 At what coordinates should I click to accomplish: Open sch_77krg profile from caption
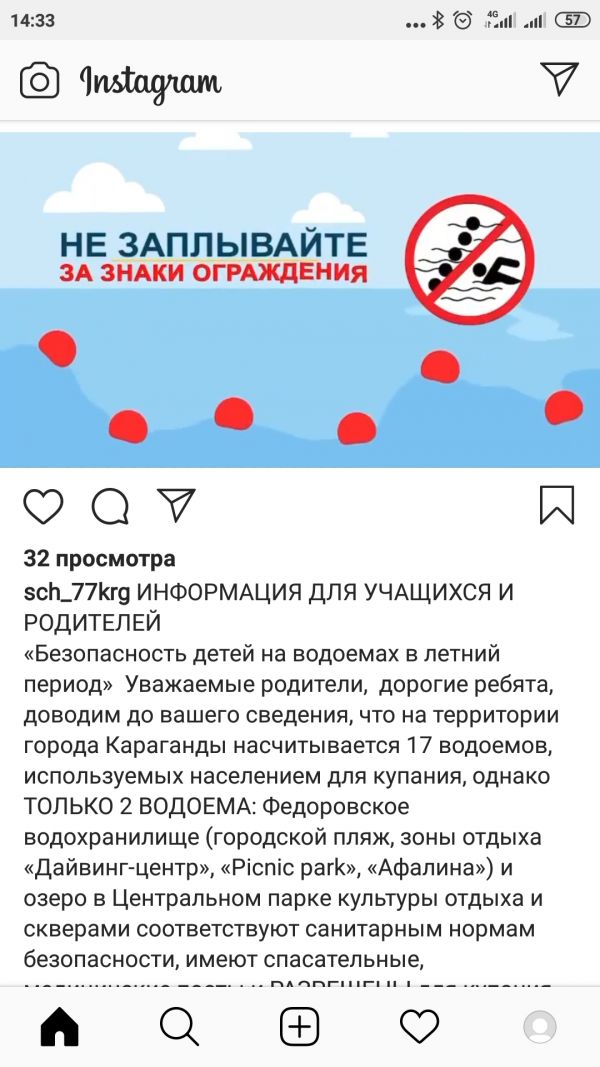coord(77,592)
